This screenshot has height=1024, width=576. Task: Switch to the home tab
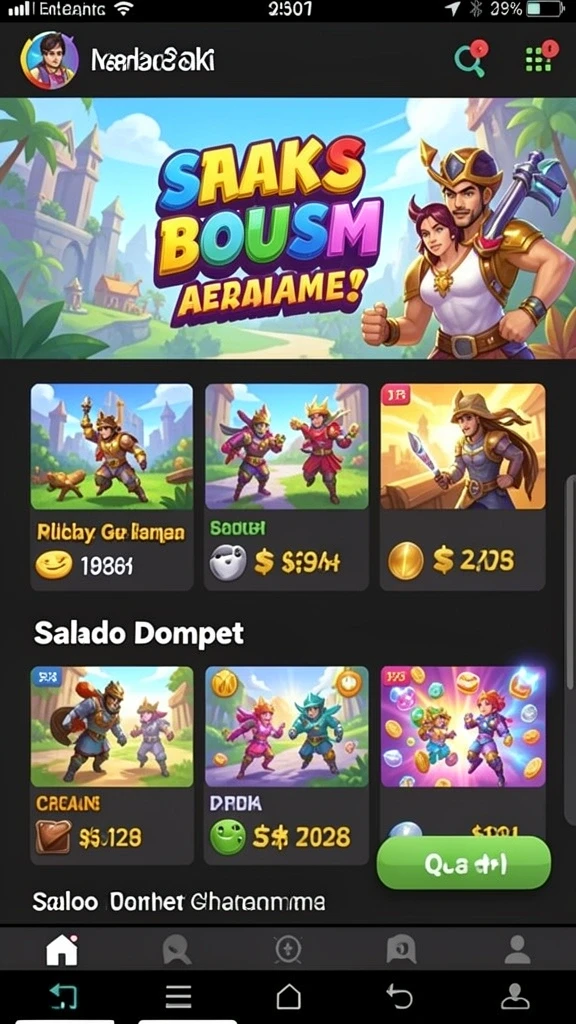point(62,949)
